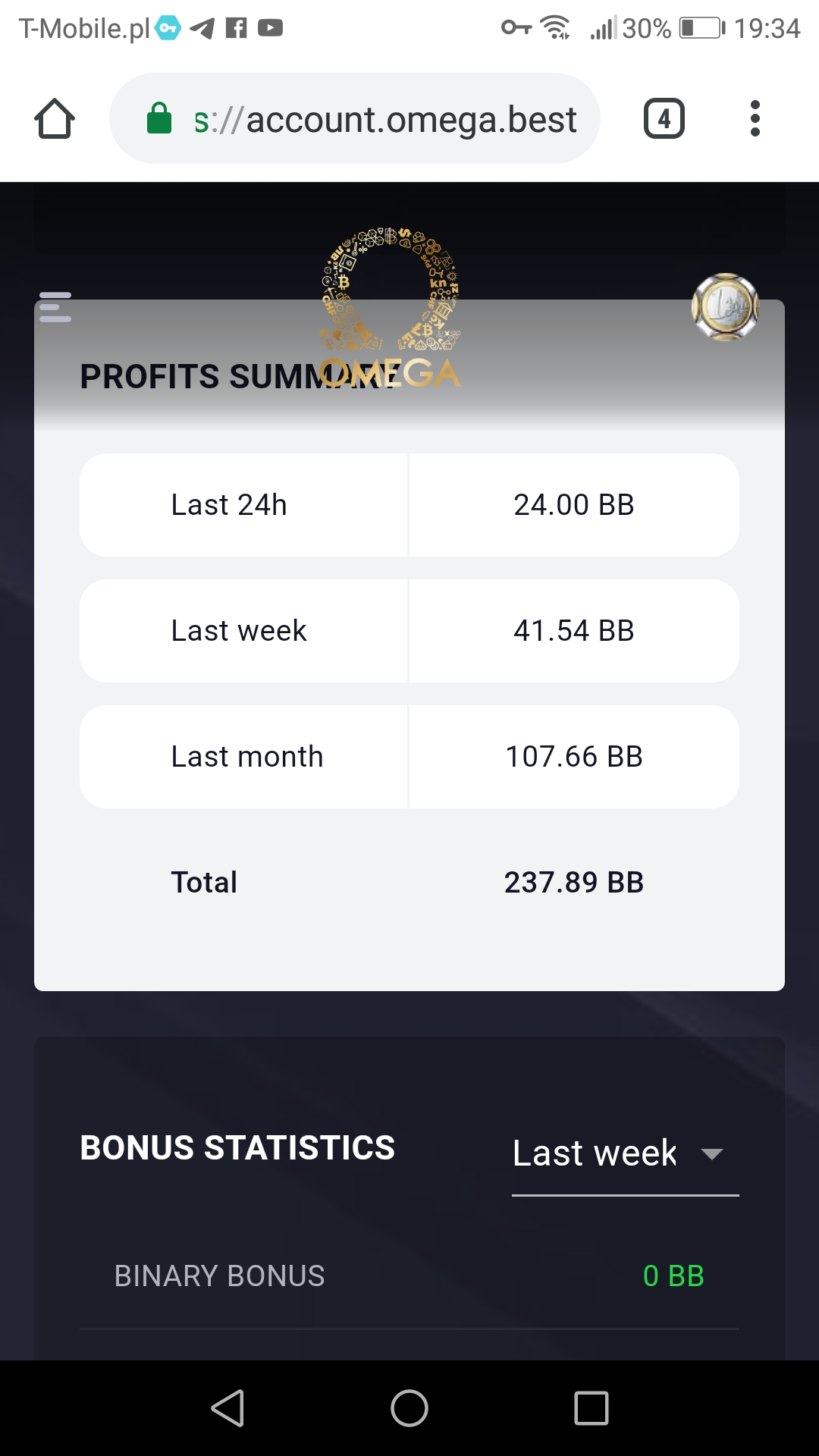The width and height of the screenshot is (819, 1456).
Task: Open the hamburger side menu
Action: 55,307
